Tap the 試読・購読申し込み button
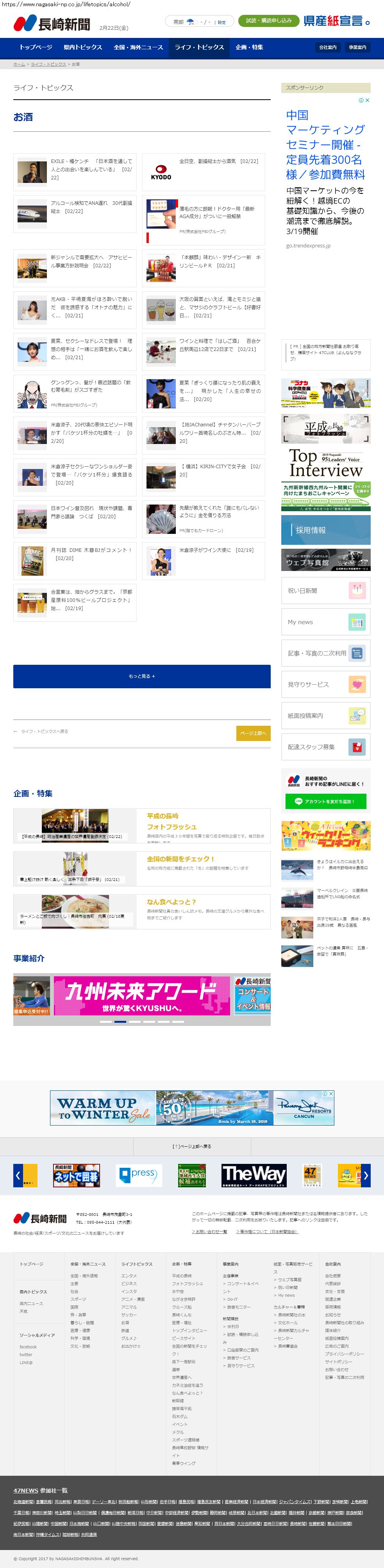Screen dimensions: 384x1568 click(268, 21)
